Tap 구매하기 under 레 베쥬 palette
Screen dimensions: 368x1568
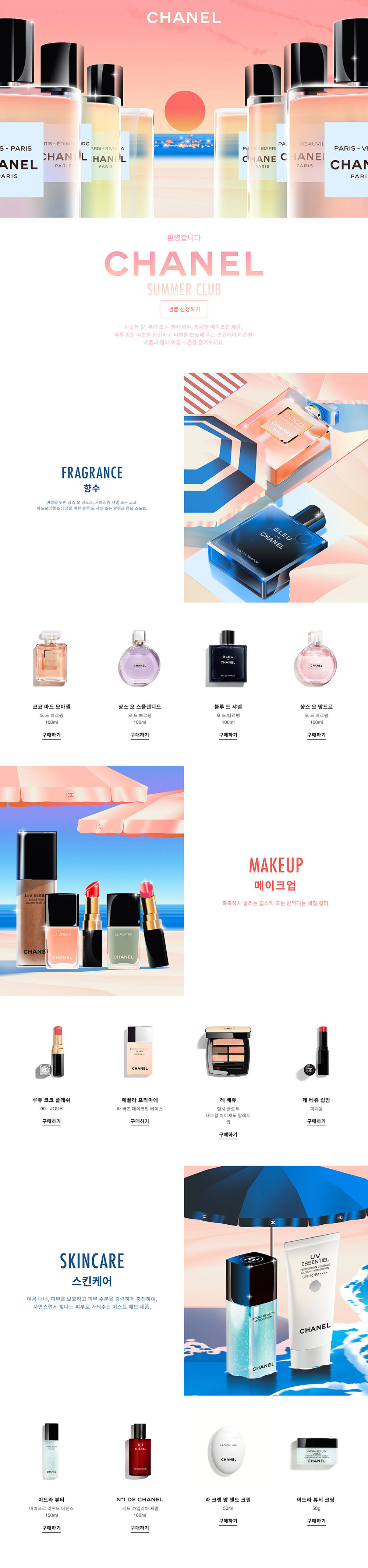(x=228, y=1134)
